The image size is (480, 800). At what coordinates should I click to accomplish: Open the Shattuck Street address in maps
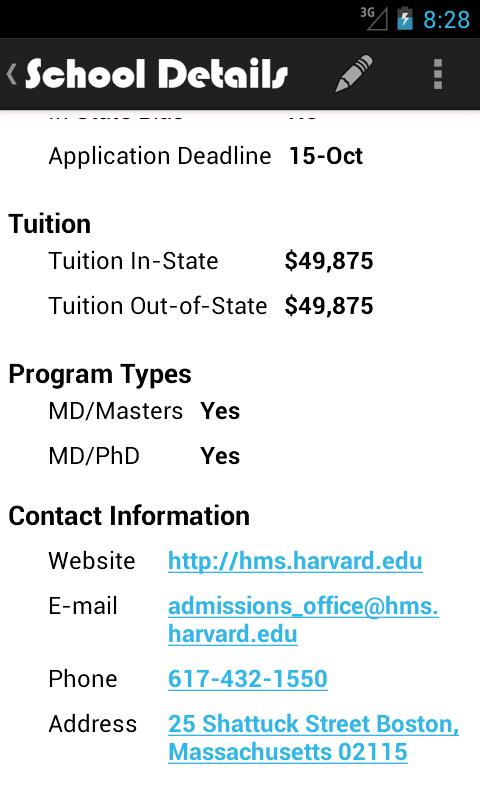(x=313, y=738)
